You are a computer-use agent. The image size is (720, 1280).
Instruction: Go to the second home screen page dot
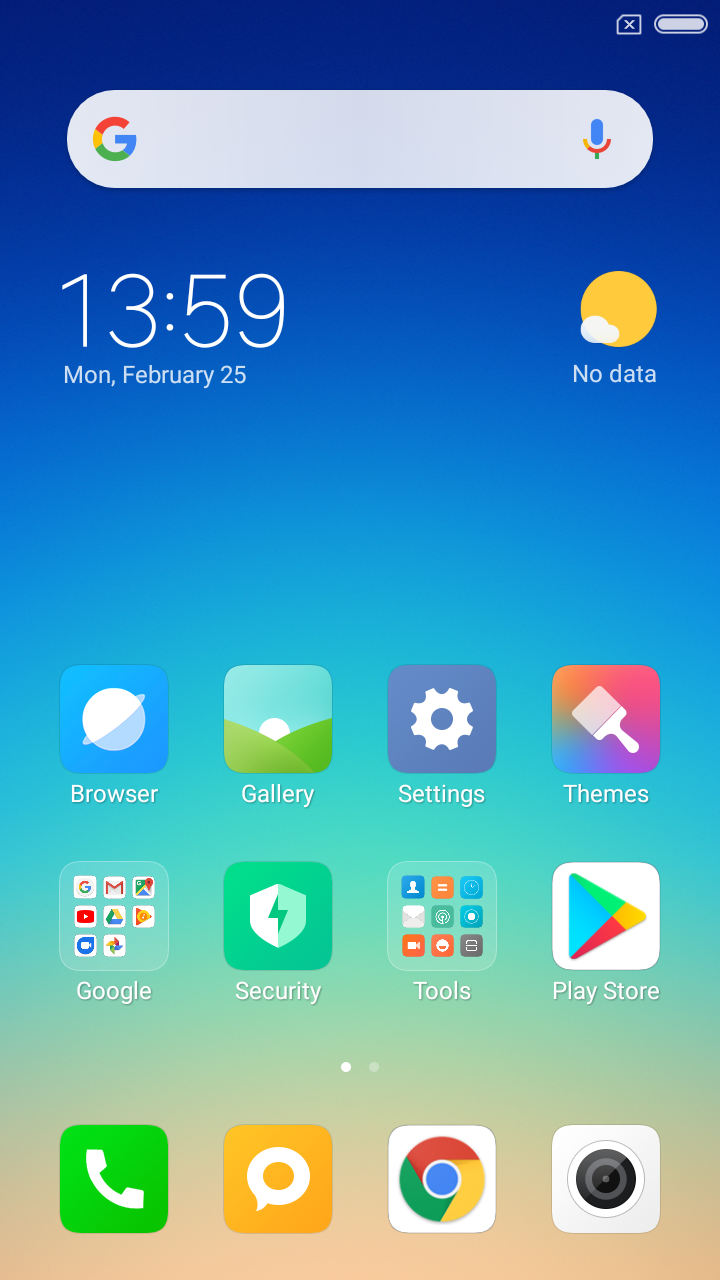[x=374, y=1067]
